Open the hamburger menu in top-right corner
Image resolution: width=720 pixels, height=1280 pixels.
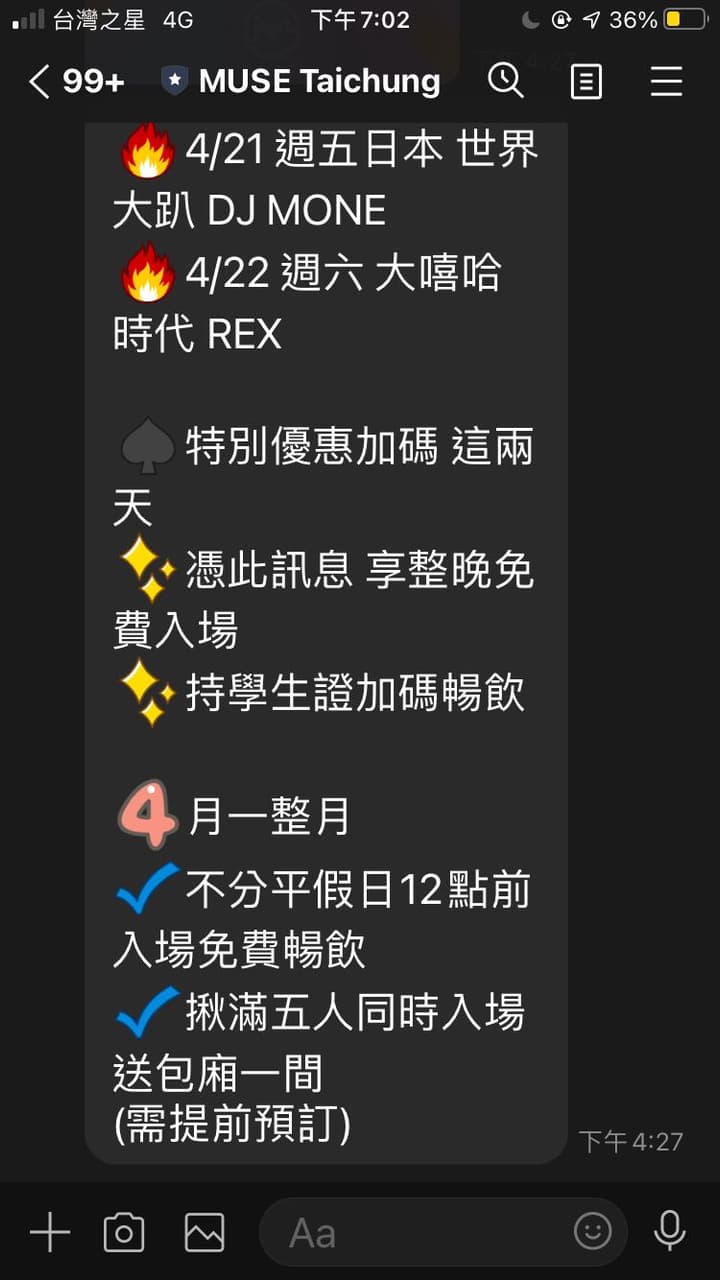(x=666, y=82)
